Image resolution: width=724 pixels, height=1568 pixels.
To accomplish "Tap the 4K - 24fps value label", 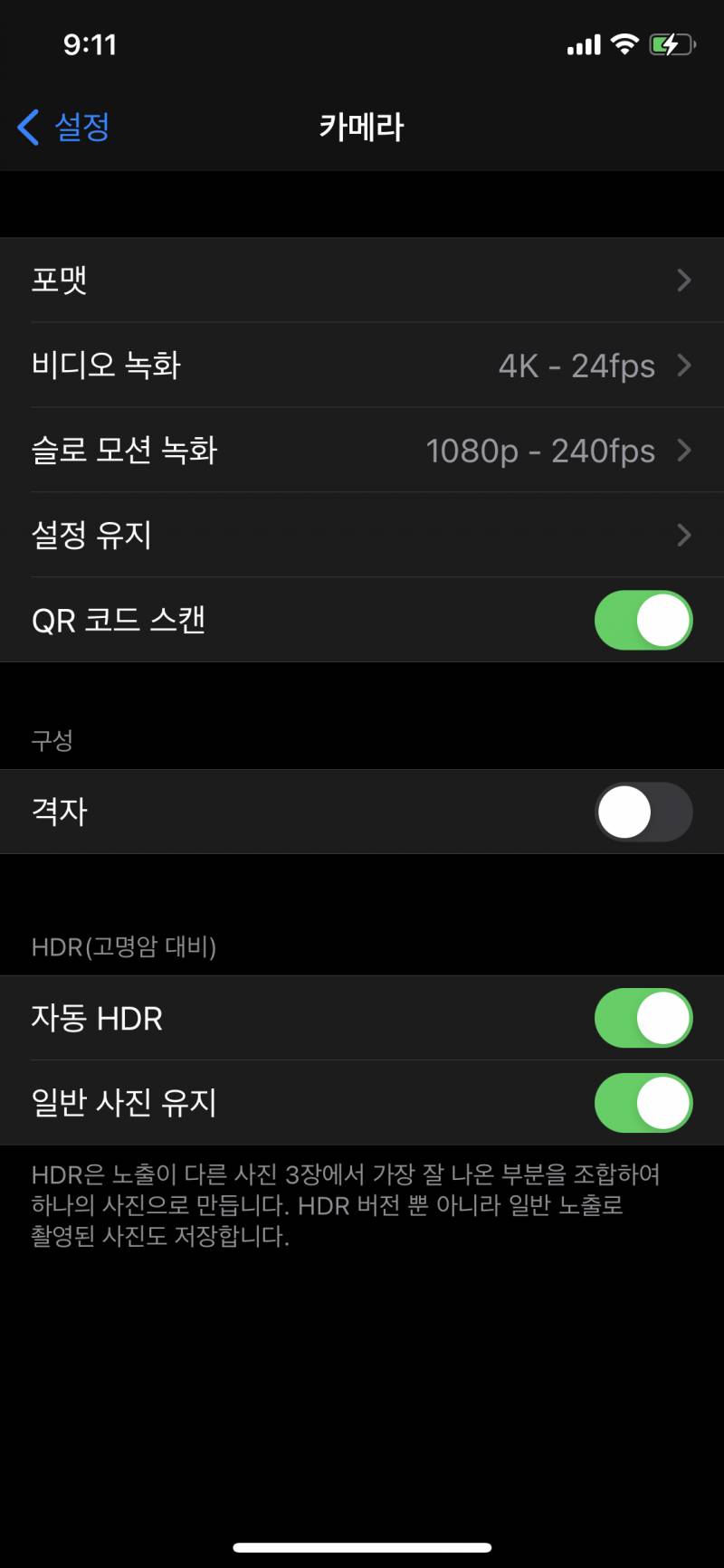I will (x=578, y=366).
